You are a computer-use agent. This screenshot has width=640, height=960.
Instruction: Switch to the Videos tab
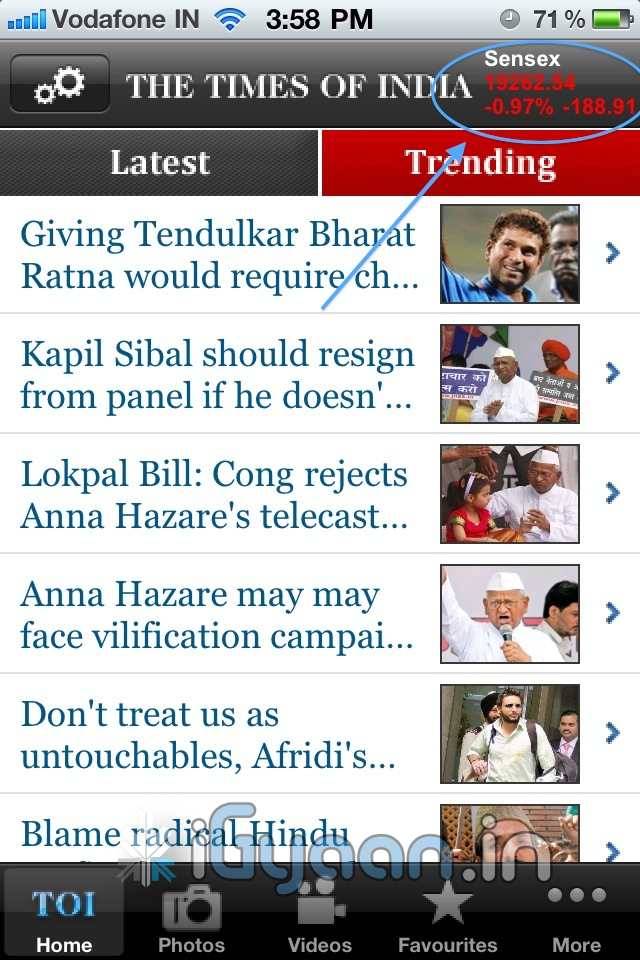click(x=320, y=916)
